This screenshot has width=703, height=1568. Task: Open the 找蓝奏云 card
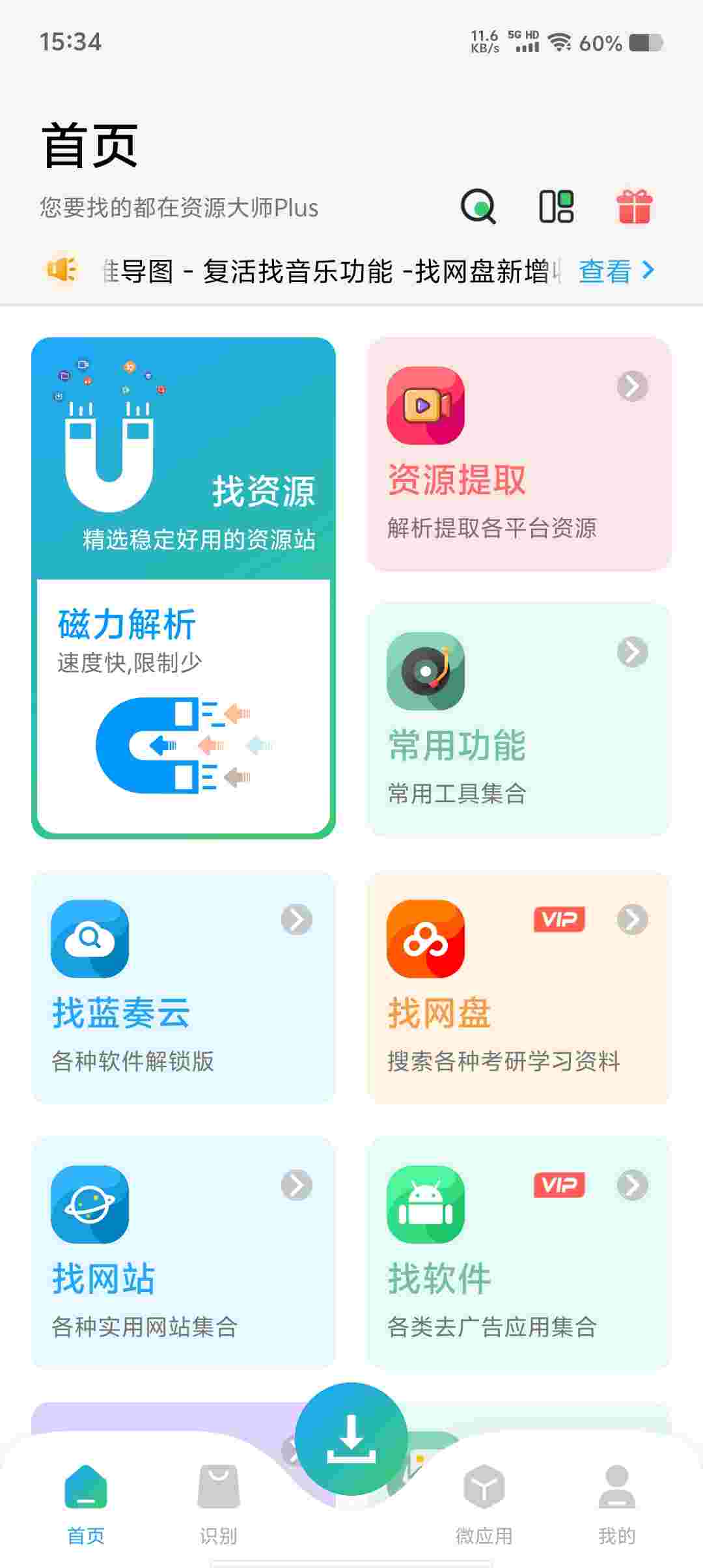click(x=184, y=987)
